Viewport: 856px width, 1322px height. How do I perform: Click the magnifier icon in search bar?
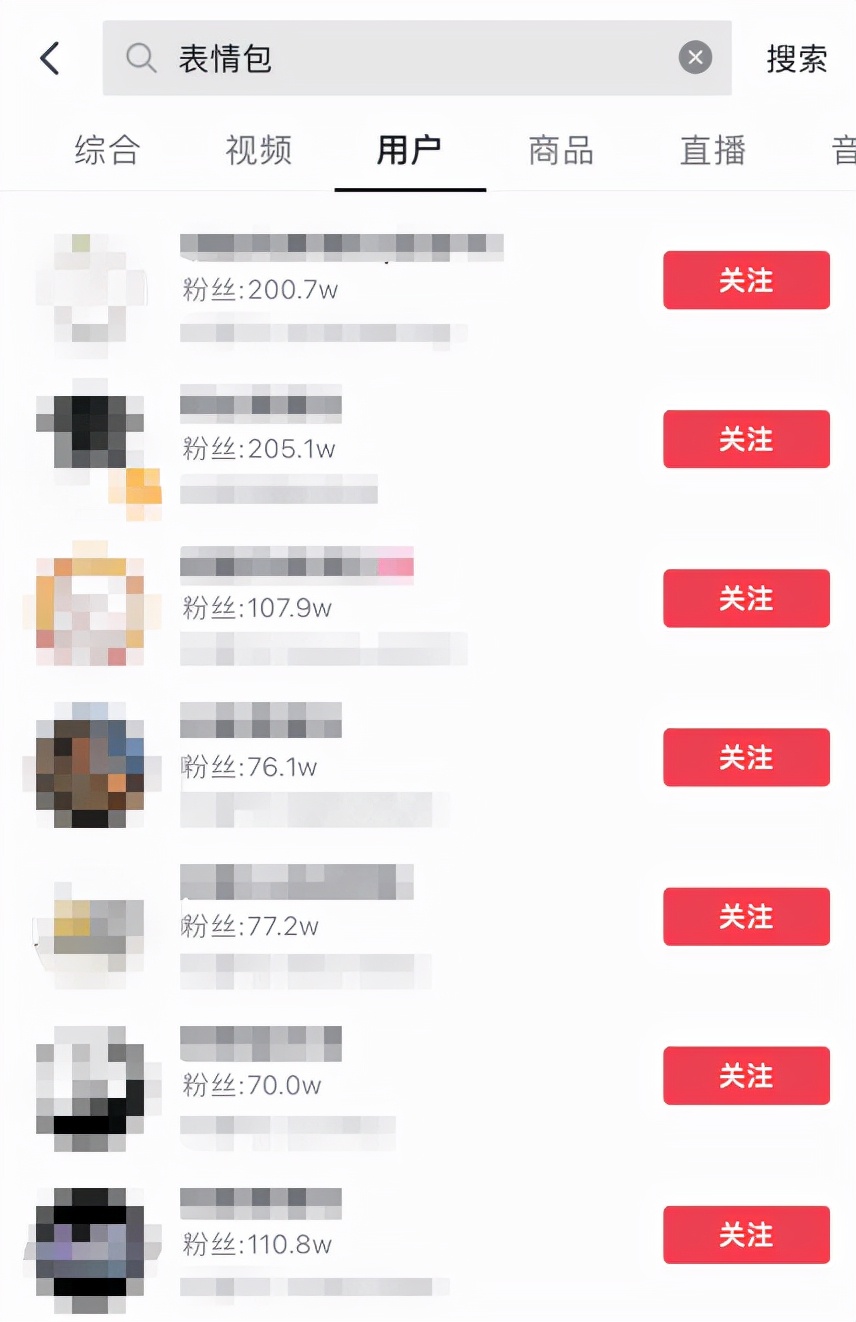pyautogui.click(x=141, y=57)
